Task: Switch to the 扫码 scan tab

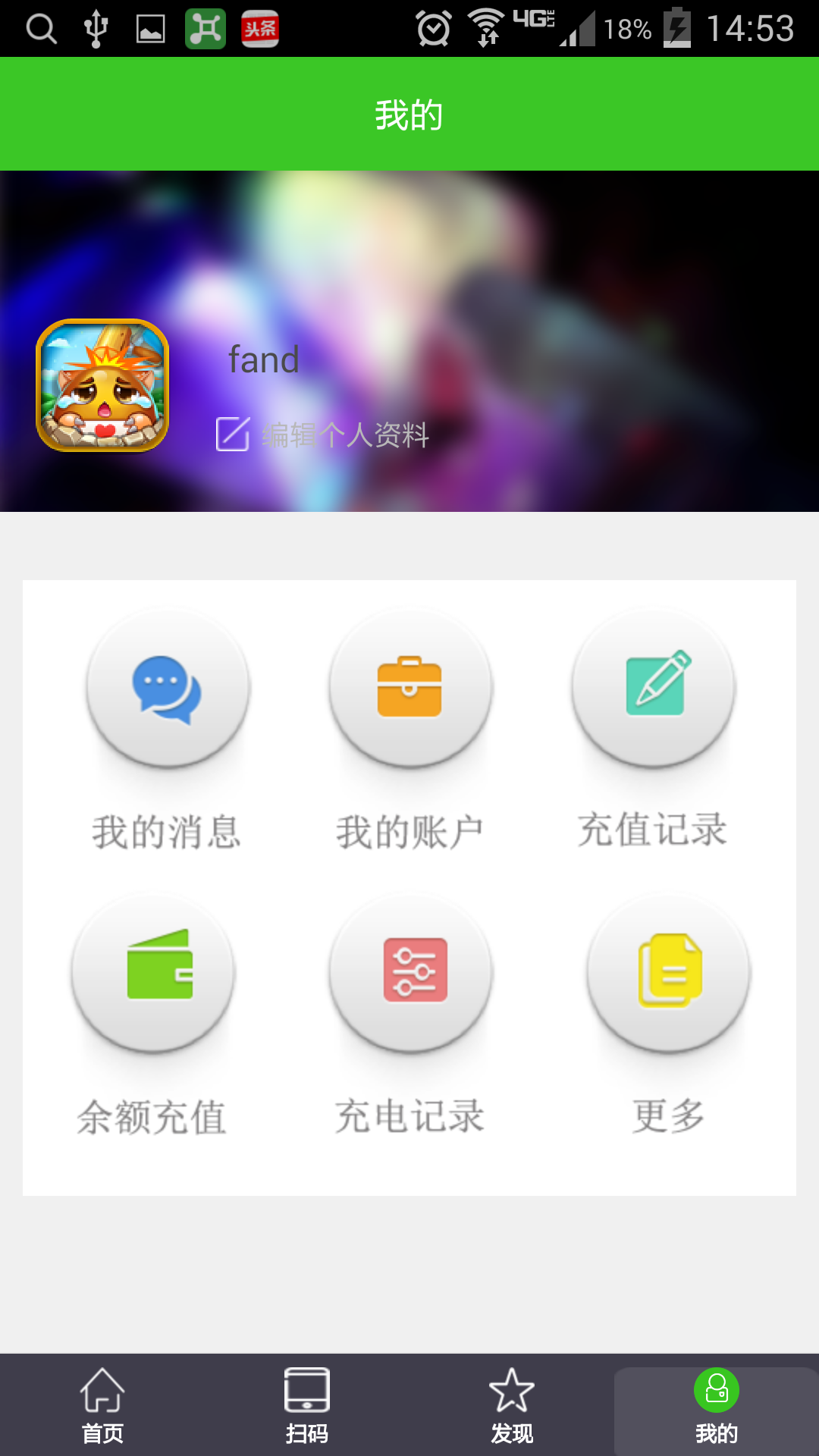Action: (307, 1405)
